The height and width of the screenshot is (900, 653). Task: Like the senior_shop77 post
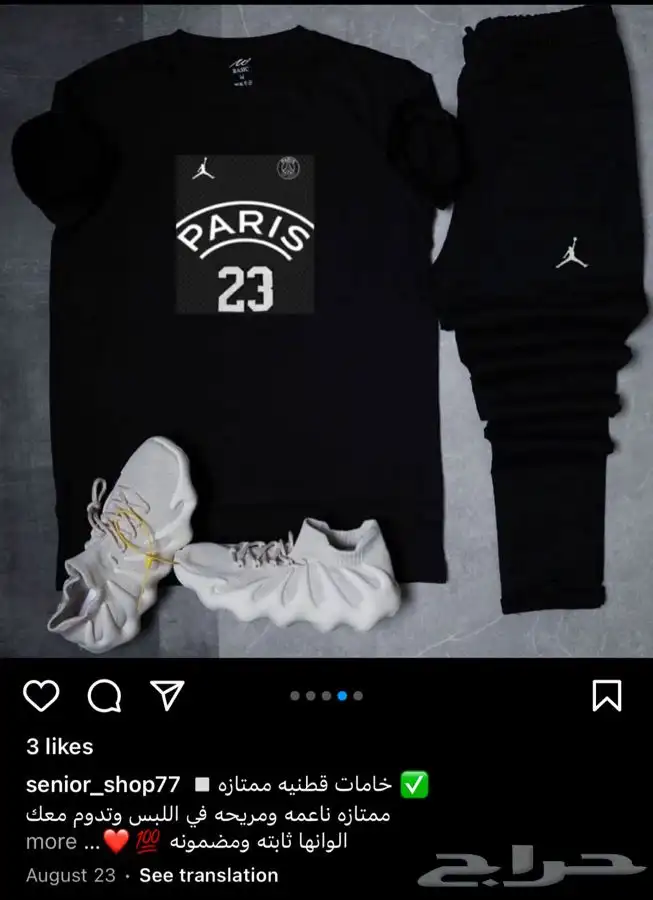click(x=41, y=695)
